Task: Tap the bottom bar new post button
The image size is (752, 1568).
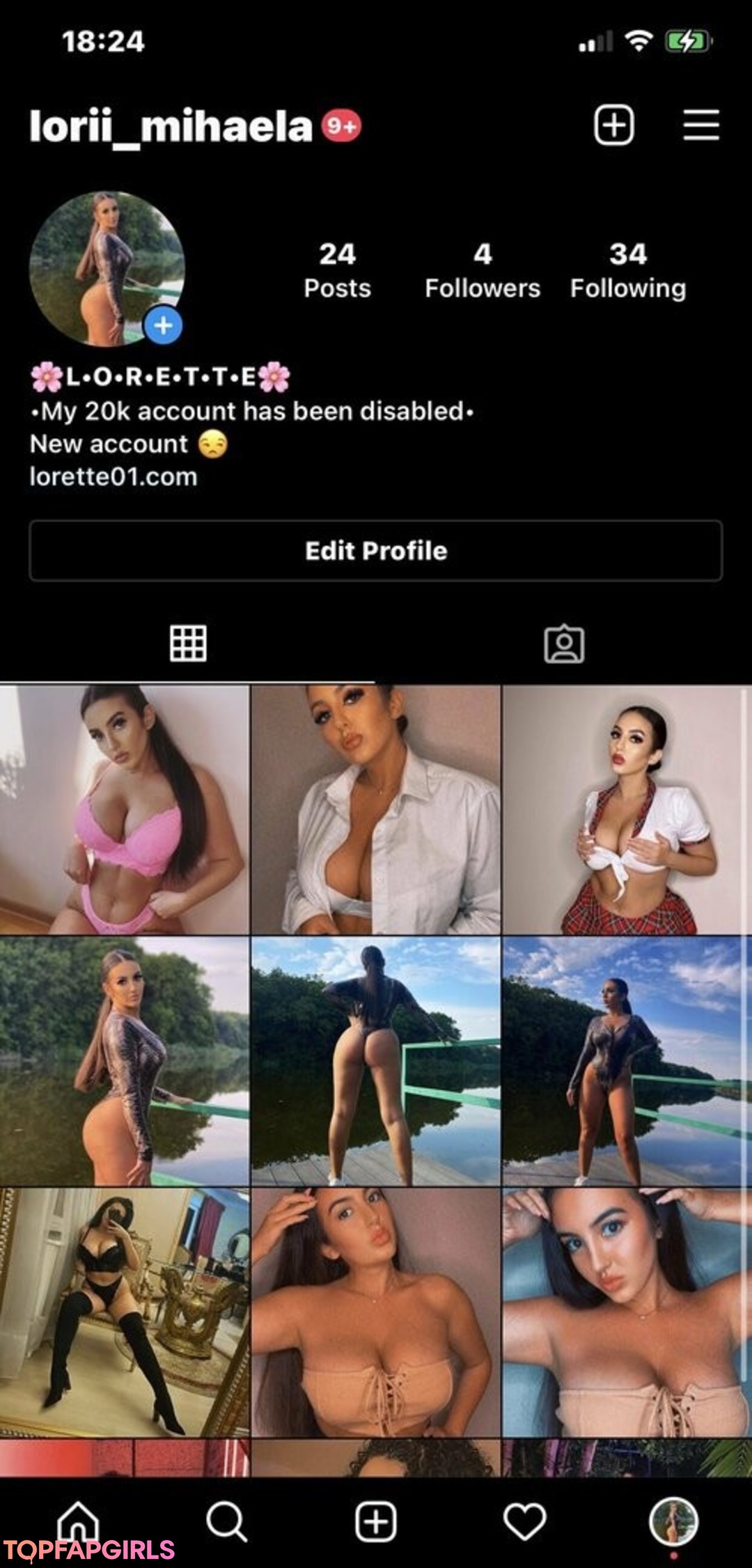Action: pyautogui.click(x=376, y=1521)
